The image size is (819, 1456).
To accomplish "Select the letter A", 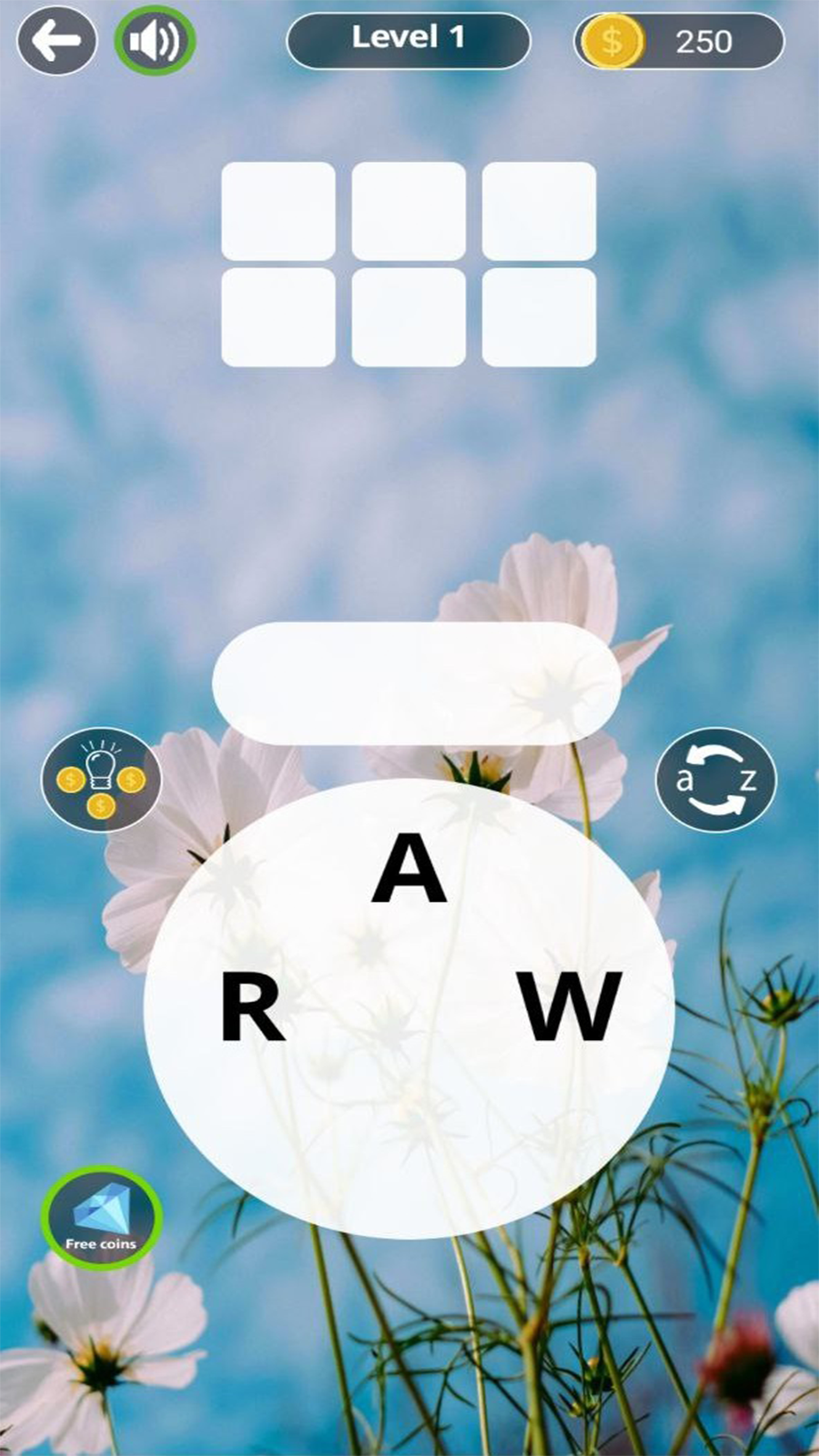I will (409, 870).
